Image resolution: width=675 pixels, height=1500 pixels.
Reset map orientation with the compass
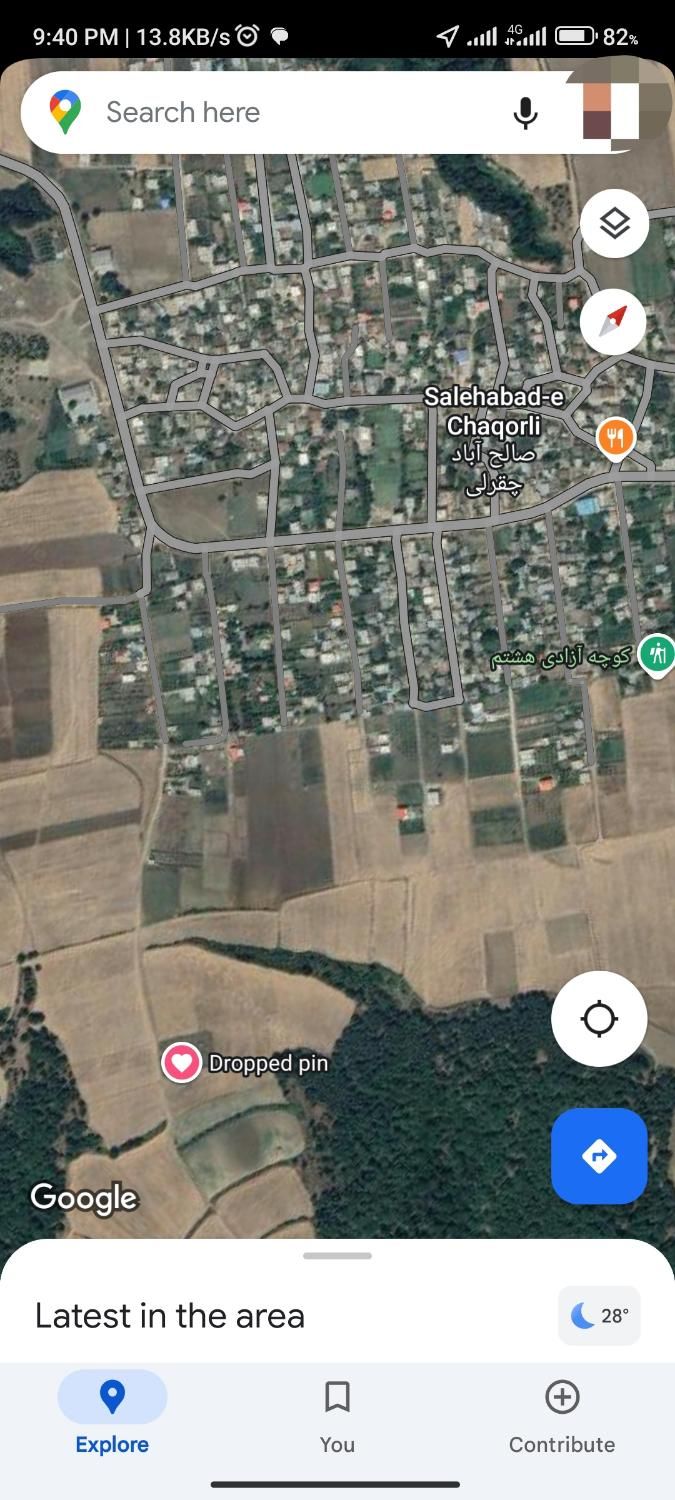point(613,321)
